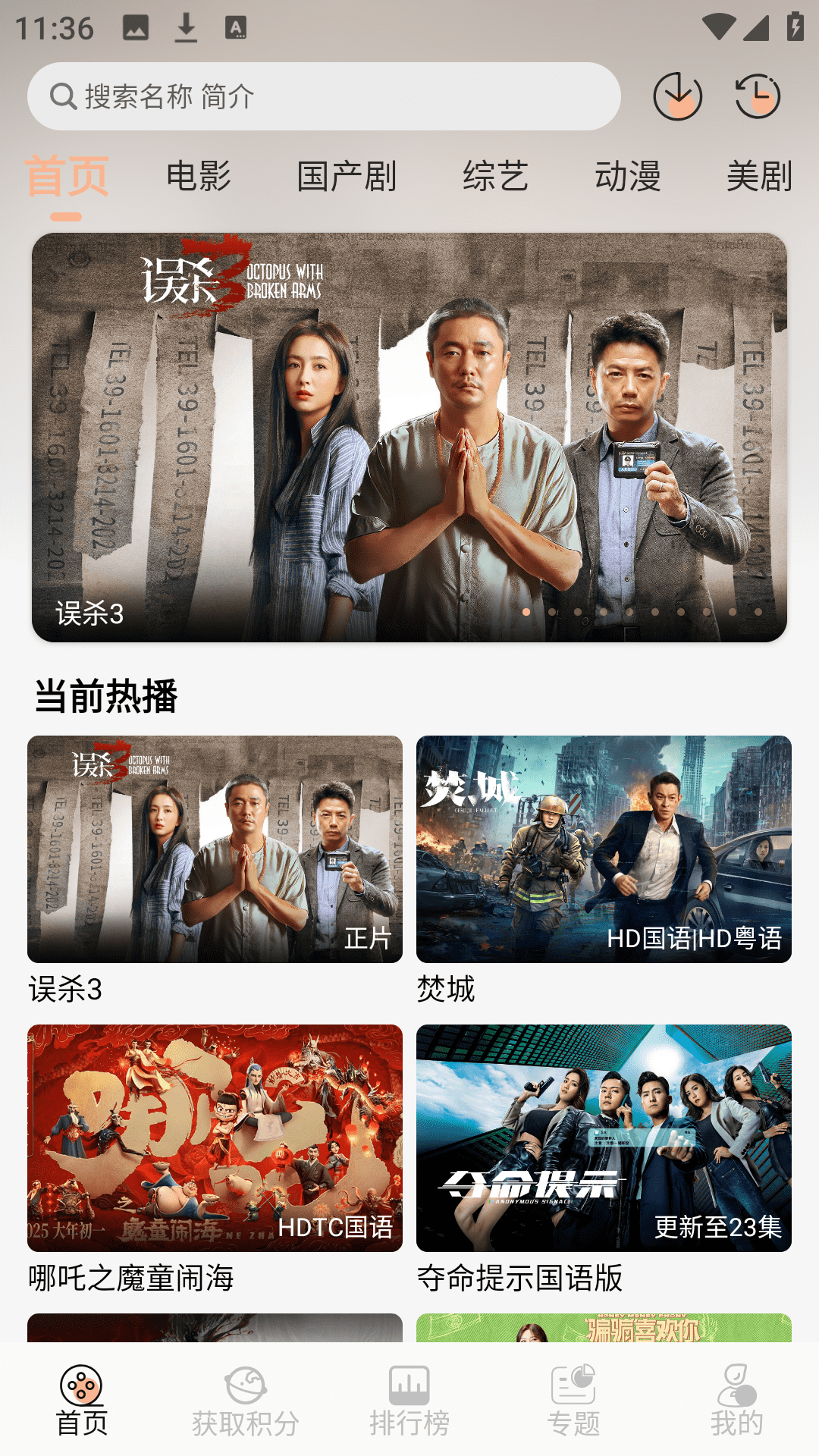The height and width of the screenshot is (1456, 819).
Task: Select the 综艺 tab
Action: (x=495, y=177)
